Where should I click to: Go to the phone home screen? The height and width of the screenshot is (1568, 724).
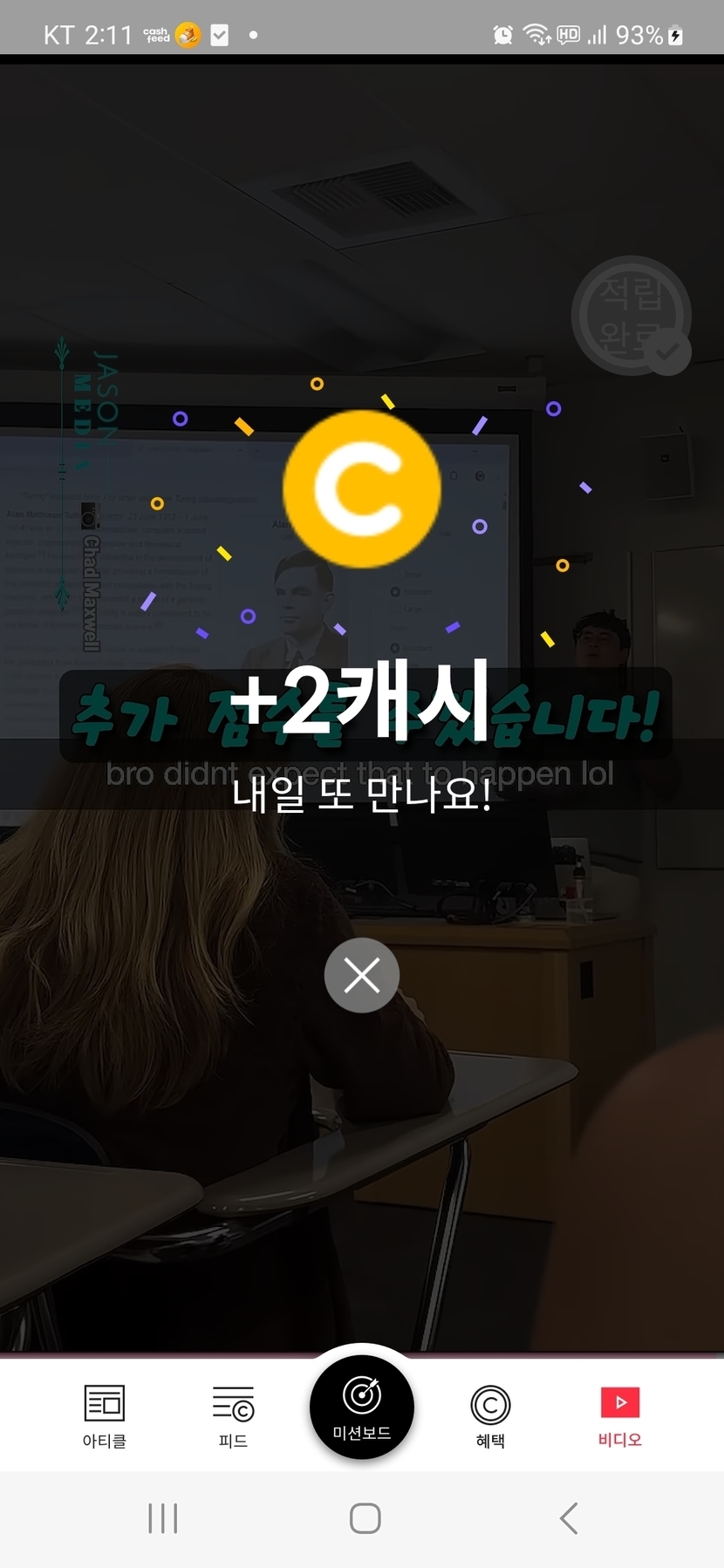pyautogui.click(x=365, y=1518)
